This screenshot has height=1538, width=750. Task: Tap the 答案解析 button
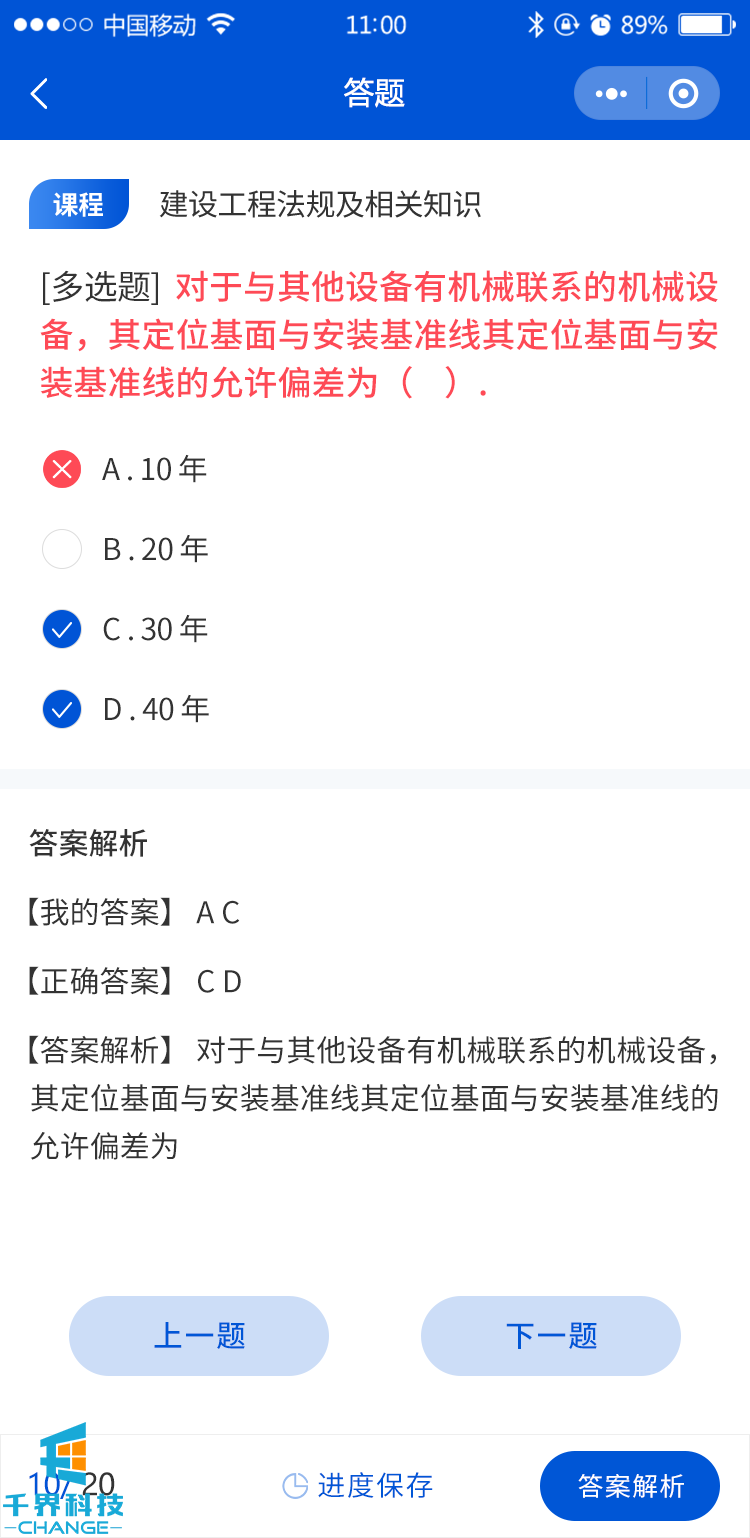click(x=630, y=1486)
